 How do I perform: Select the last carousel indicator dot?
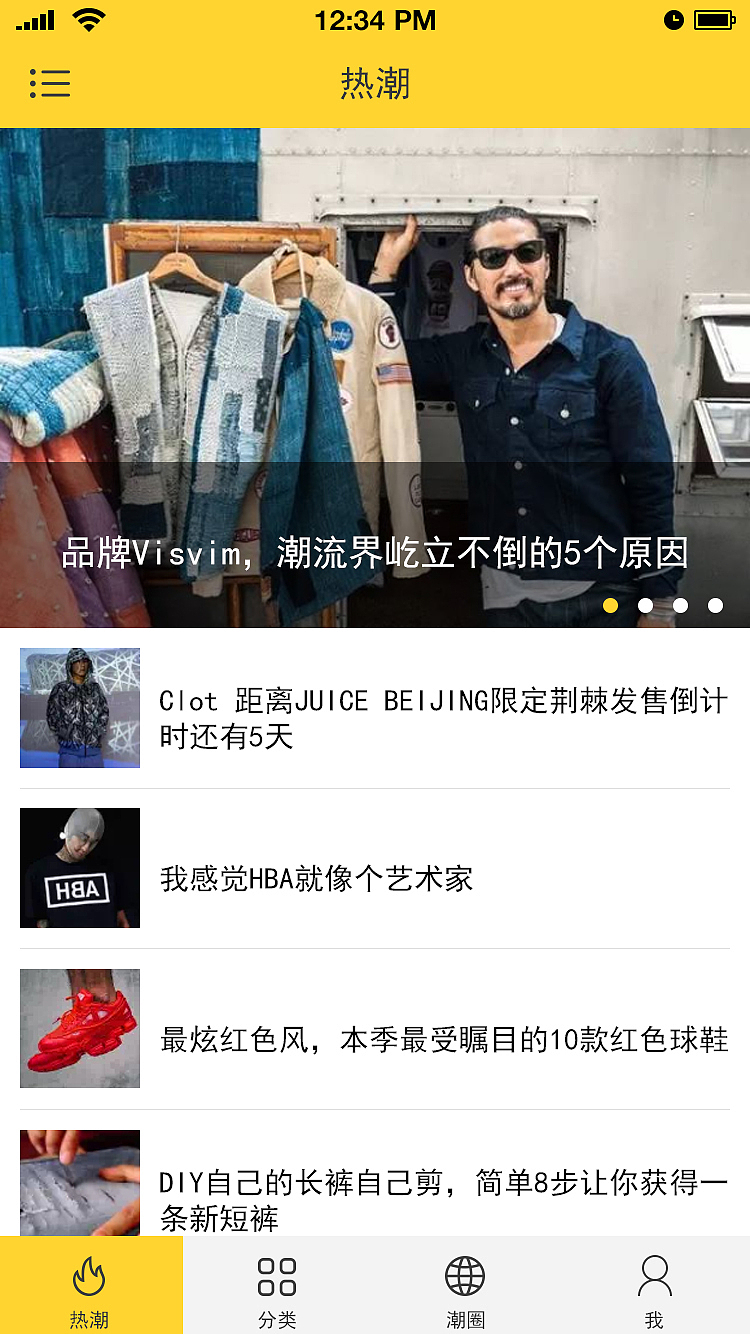click(715, 605)
